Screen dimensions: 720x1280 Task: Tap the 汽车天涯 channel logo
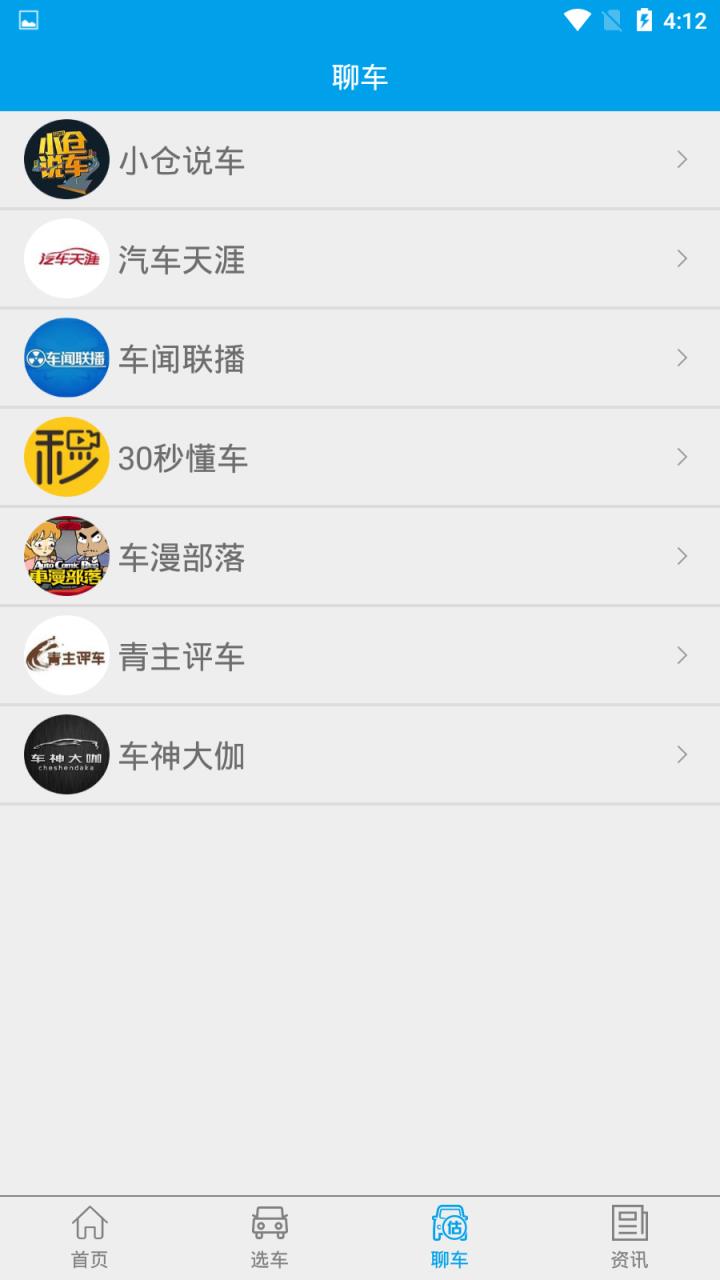point(66,258)
